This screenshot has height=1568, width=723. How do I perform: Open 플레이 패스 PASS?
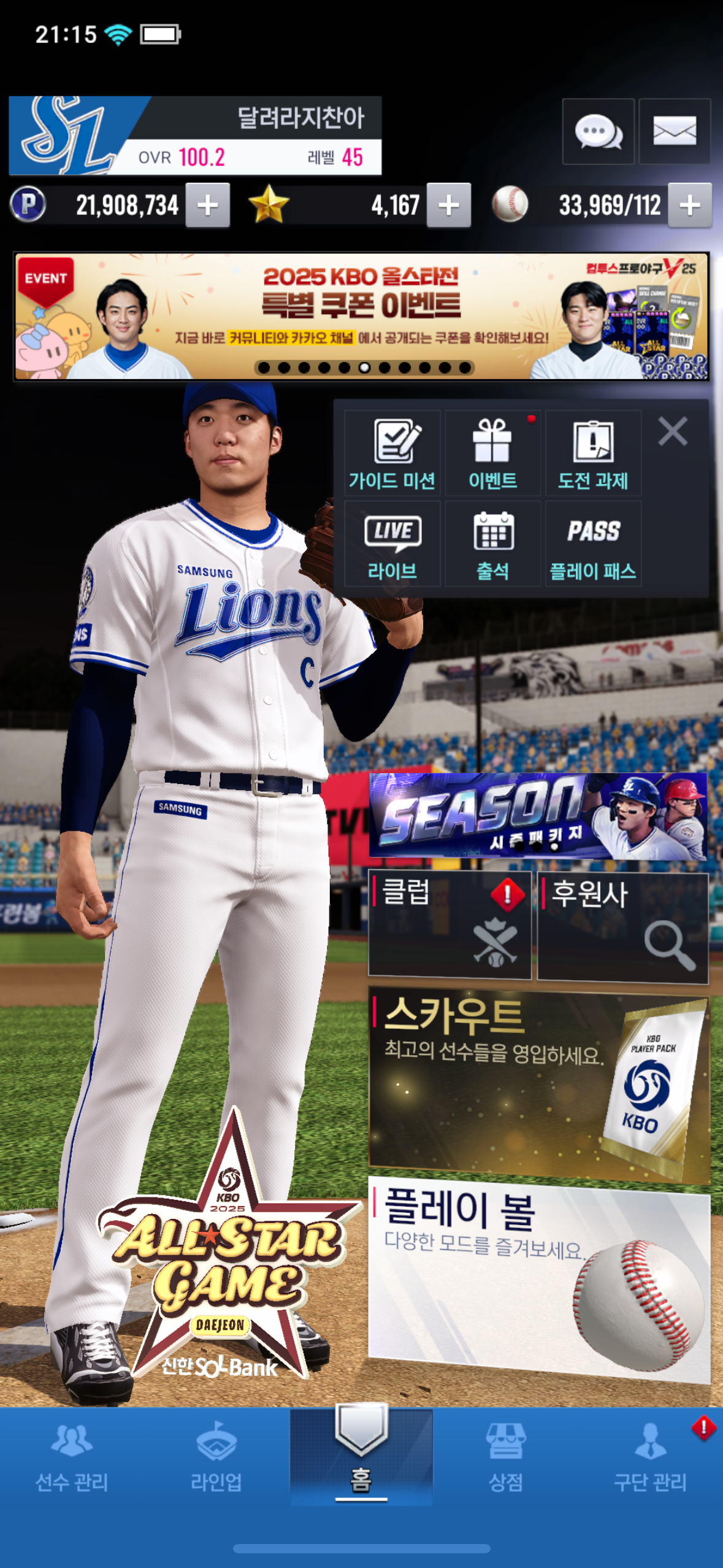pos(593,544)
